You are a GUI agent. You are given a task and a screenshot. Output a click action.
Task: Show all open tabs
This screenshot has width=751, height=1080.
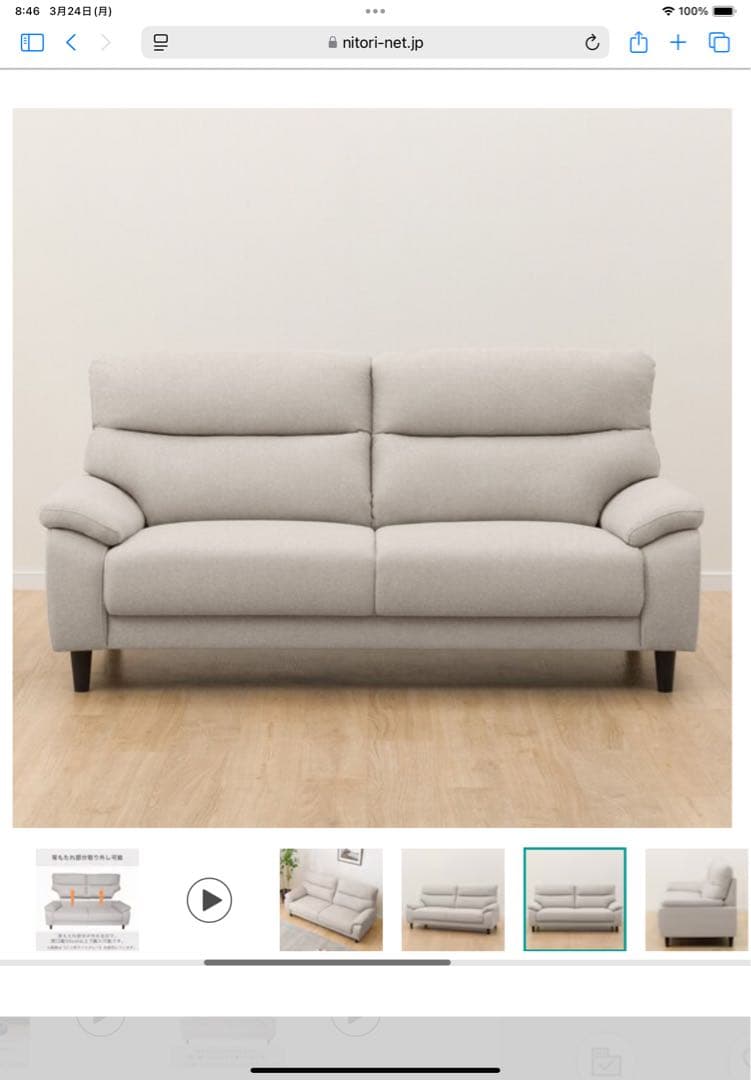719,43
